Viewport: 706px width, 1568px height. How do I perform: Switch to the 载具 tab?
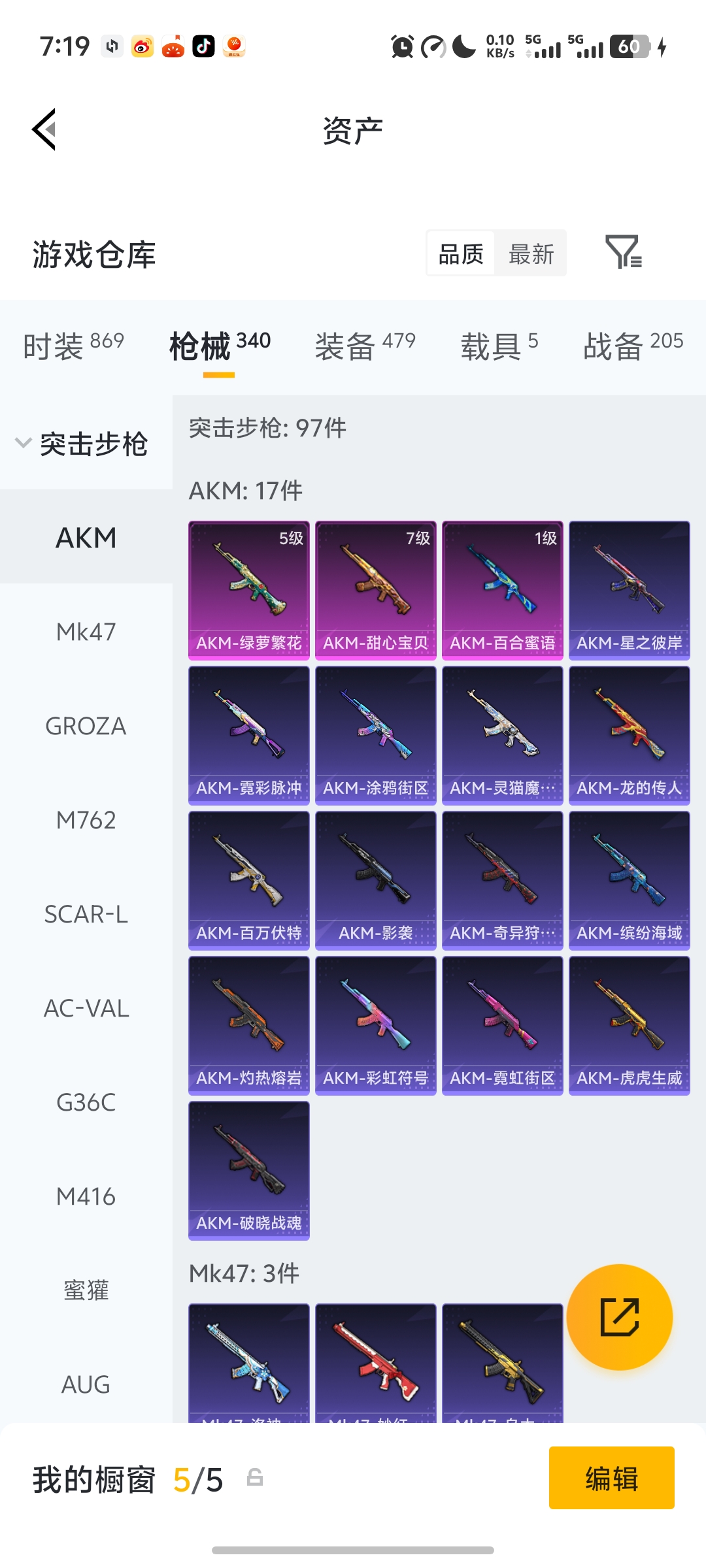(x=499, y=346)
